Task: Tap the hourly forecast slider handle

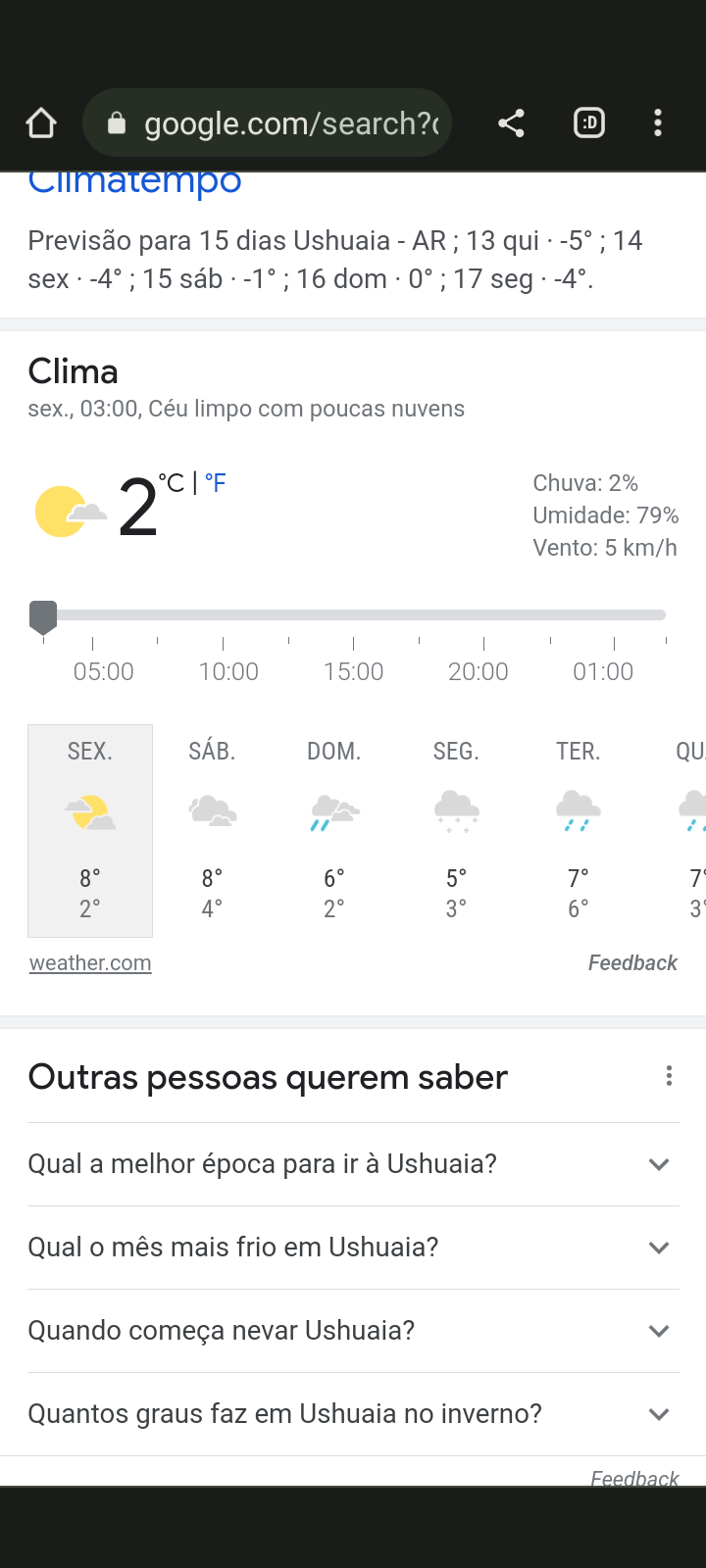Action: [x=43, y=618]
